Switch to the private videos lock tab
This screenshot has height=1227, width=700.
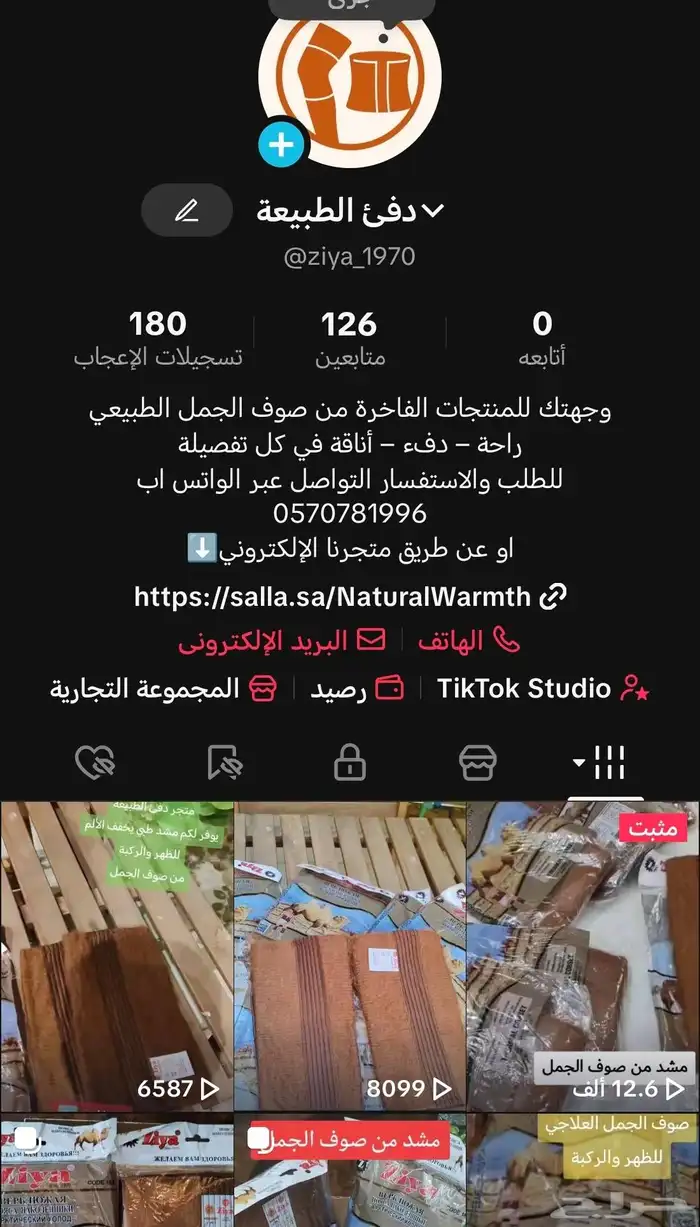(x=349, y=763)
